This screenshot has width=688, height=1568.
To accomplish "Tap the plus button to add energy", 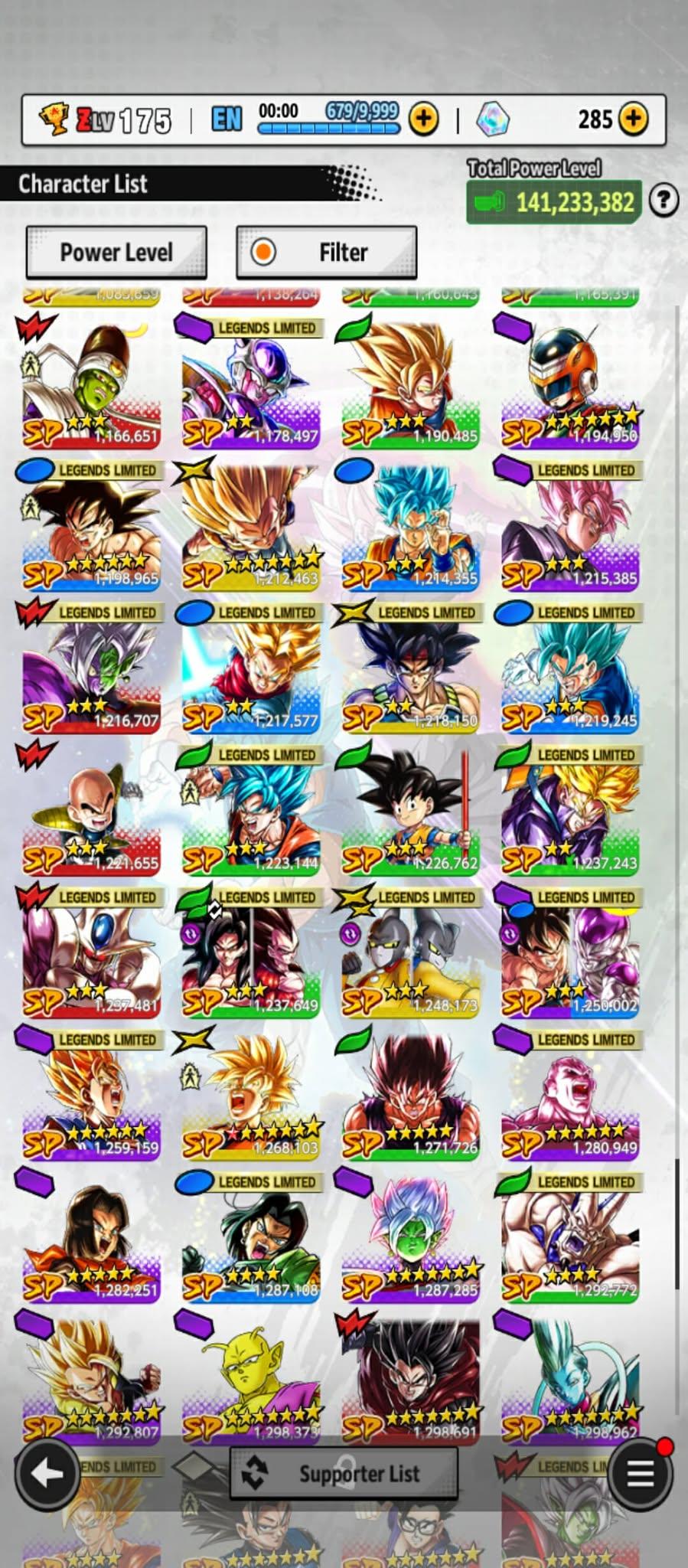I will point(423,119).
